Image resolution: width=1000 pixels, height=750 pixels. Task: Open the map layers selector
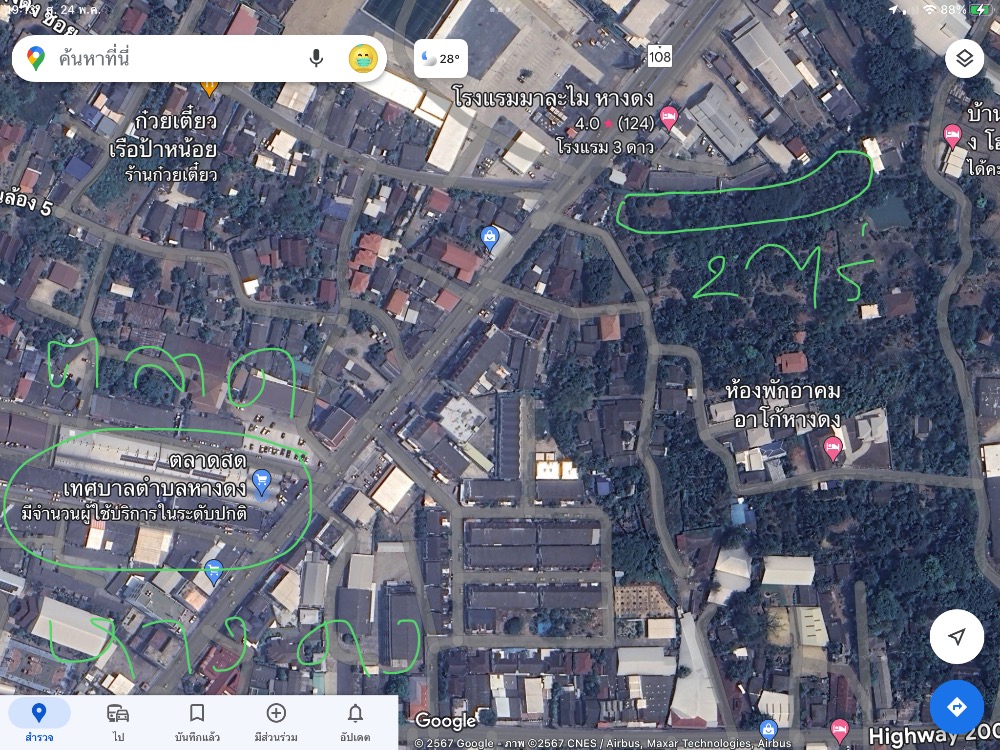[964, 58]
